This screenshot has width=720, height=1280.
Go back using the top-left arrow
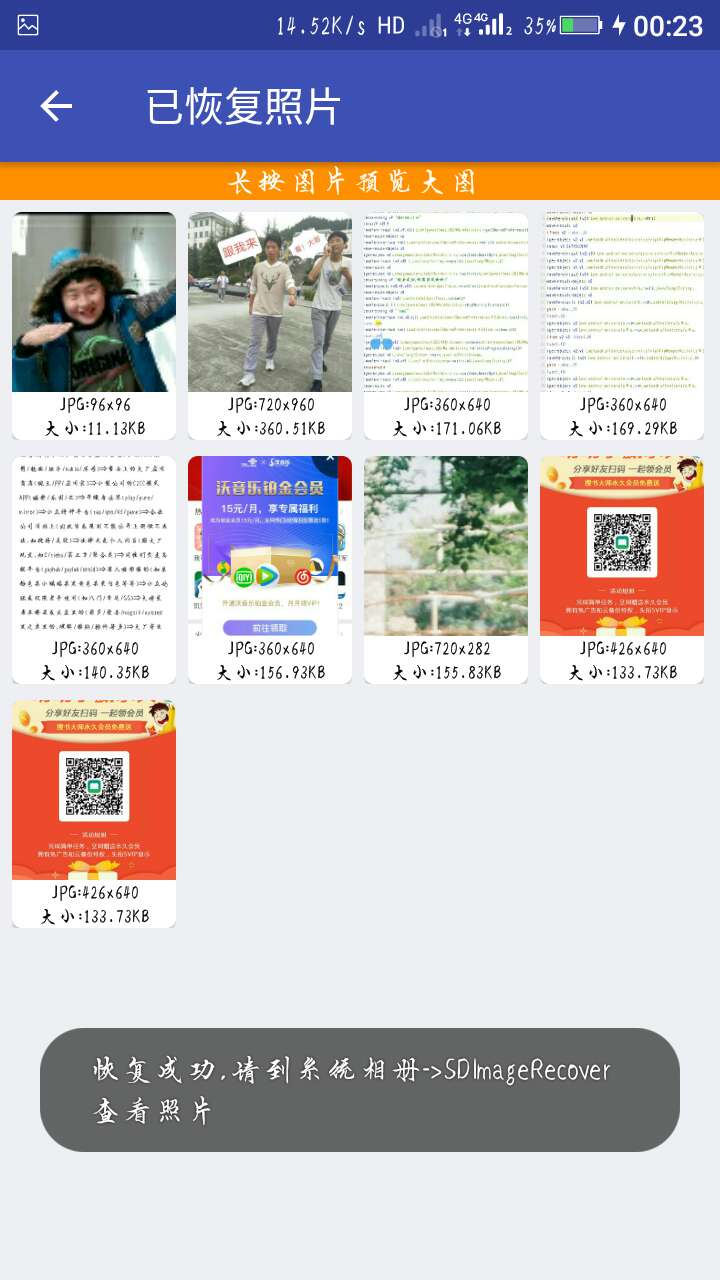[56, 106]
